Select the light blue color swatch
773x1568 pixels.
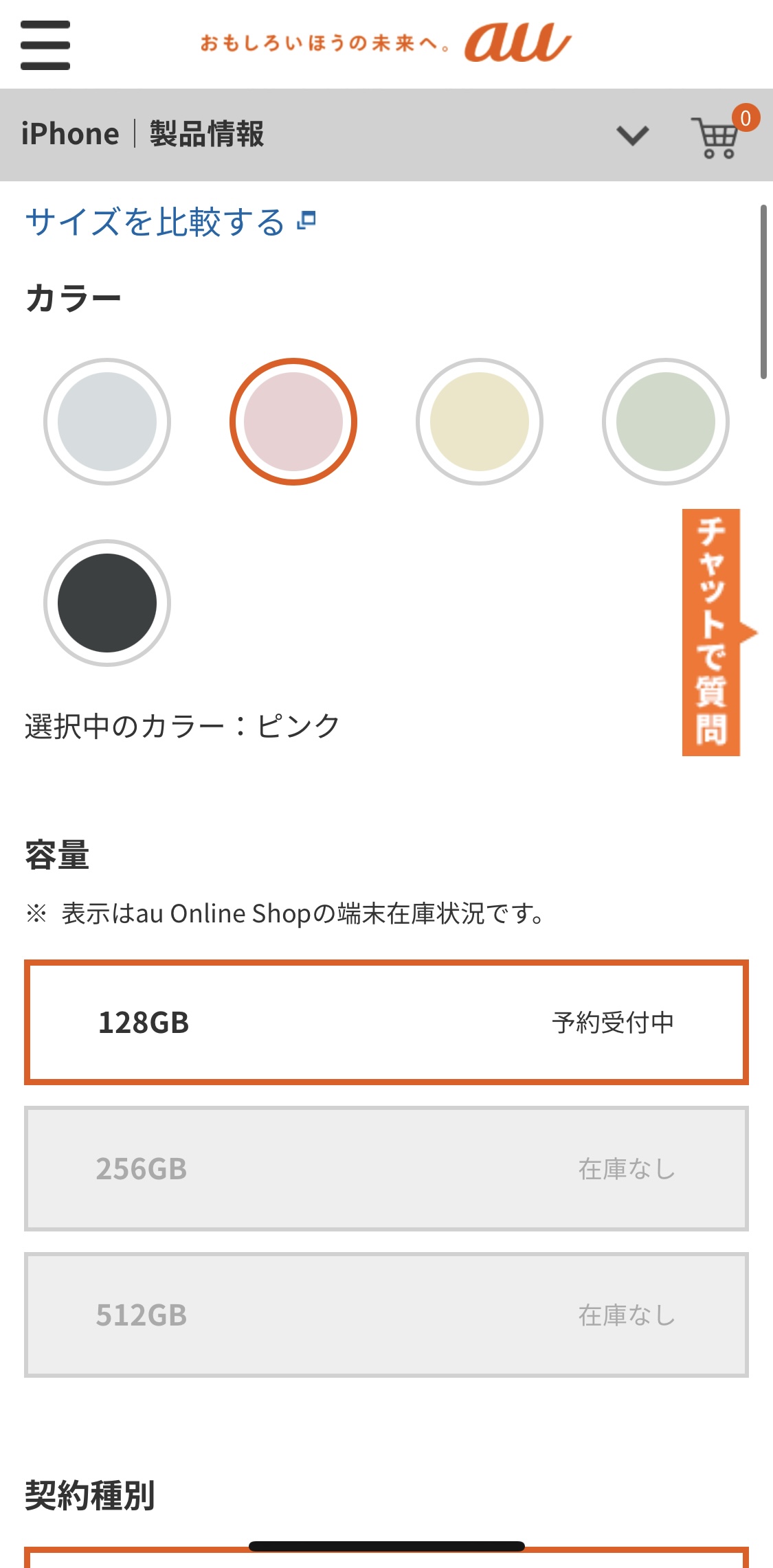click(107, 422)
